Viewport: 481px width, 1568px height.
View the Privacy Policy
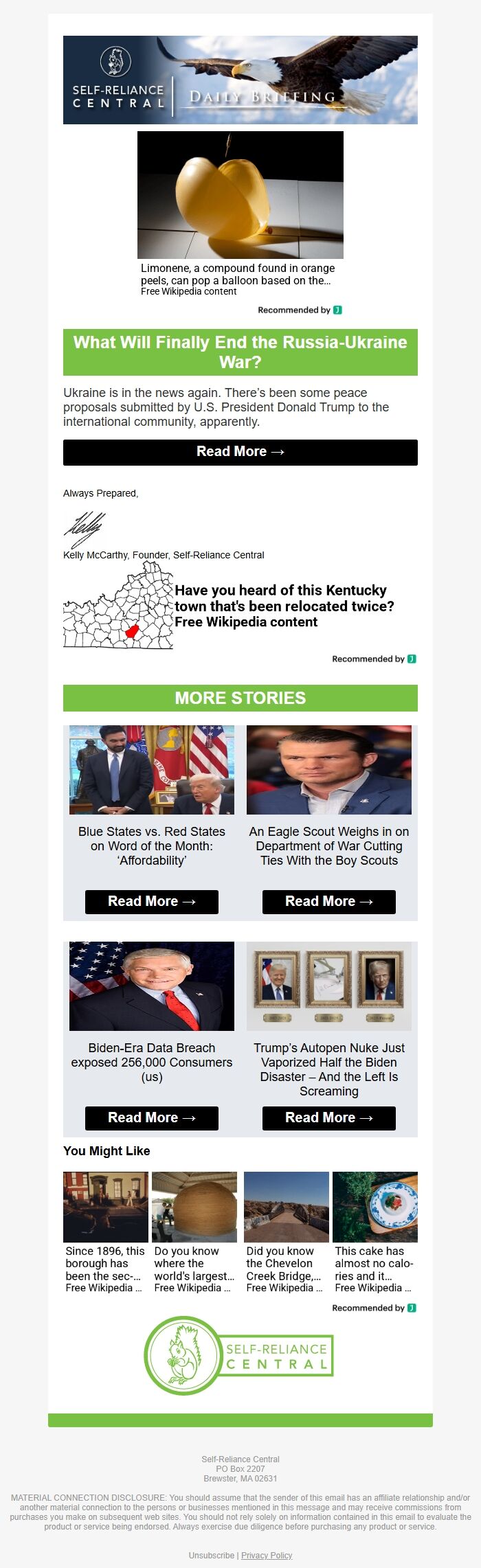tap(267, 1555)
